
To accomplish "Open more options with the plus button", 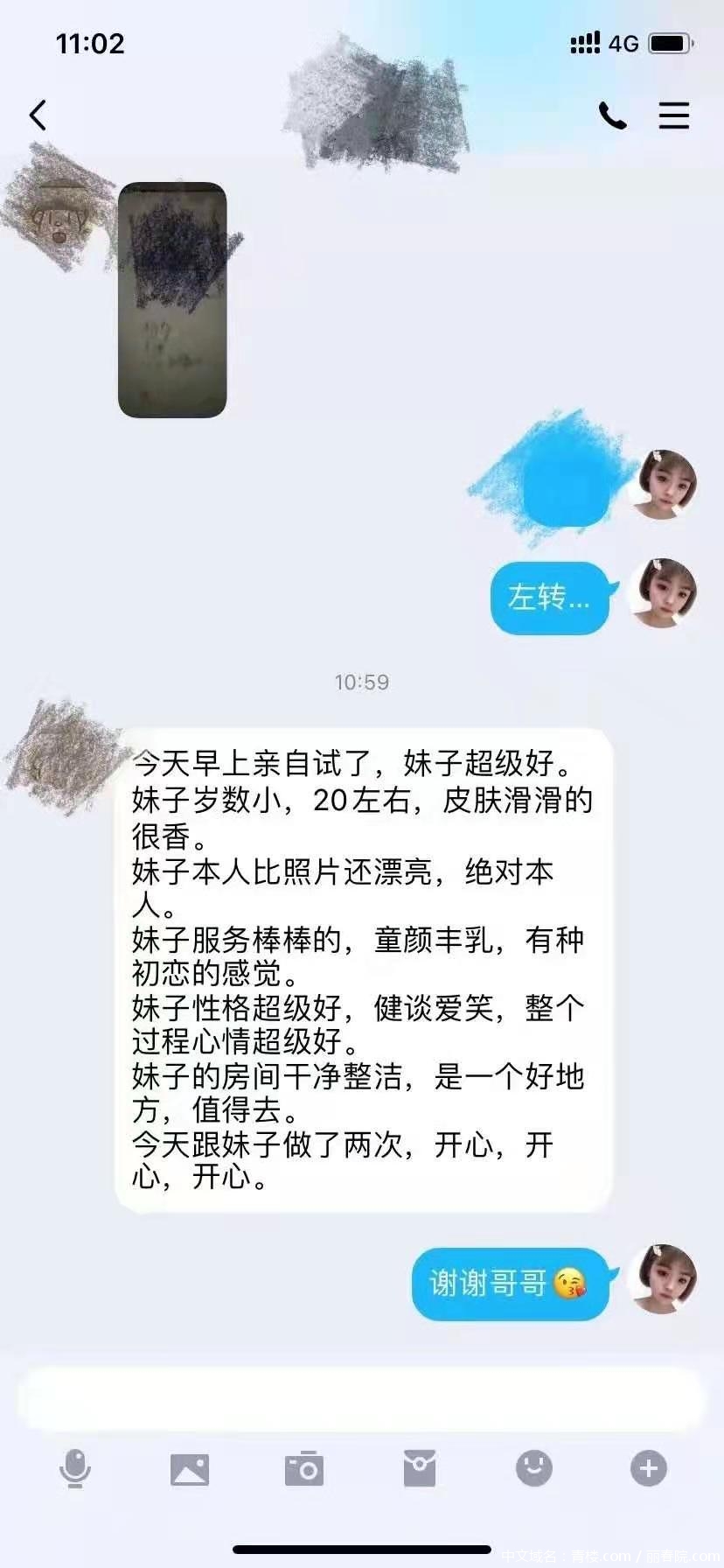I will [x=648, y=1468].
